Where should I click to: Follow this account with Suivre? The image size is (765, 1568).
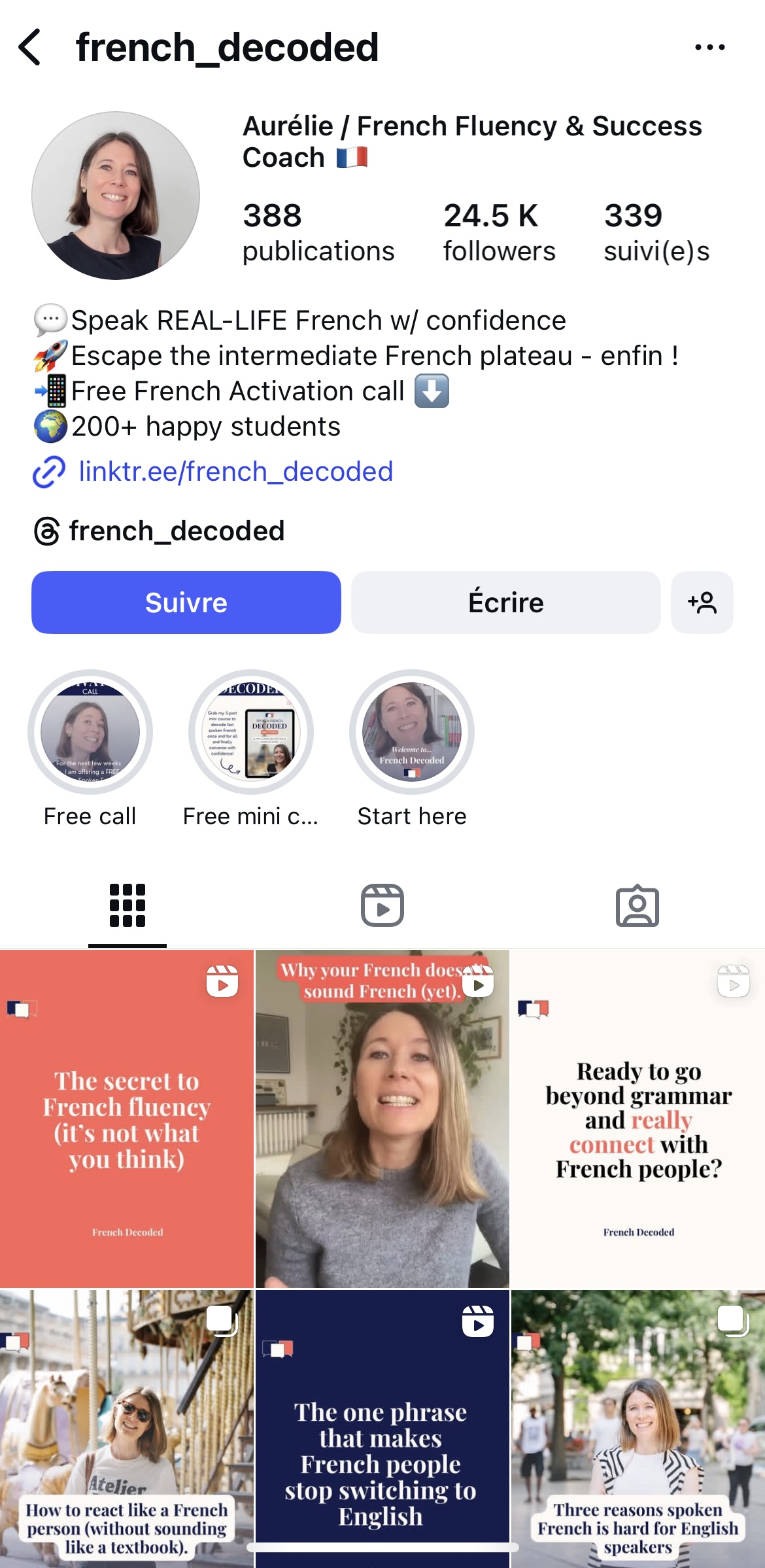[186, 602]
